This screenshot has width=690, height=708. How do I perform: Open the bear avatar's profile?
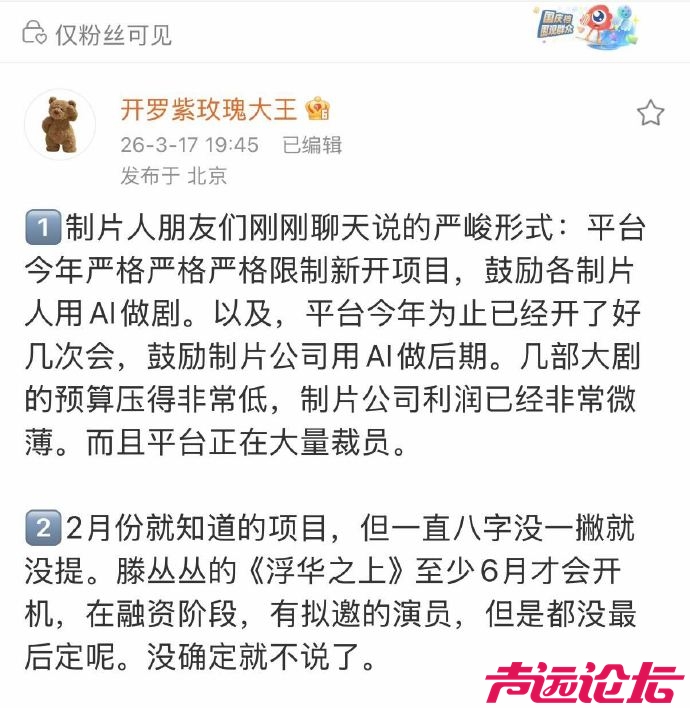[x=59, y=124]
